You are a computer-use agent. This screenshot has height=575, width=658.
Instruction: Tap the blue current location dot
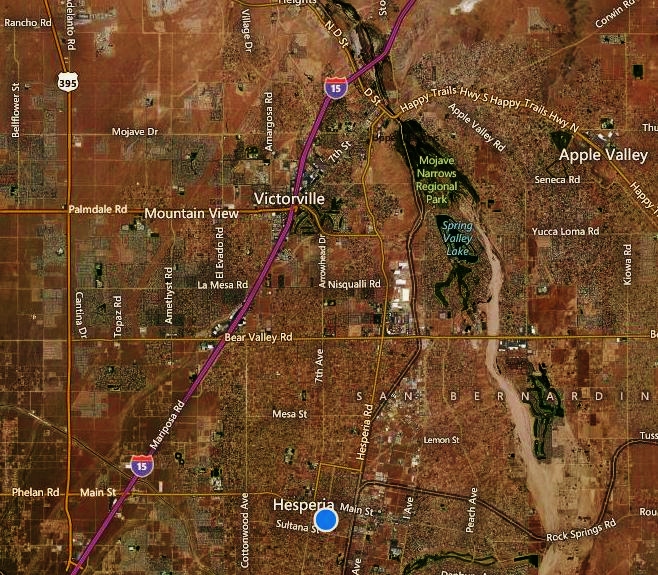tap(326, 520)
